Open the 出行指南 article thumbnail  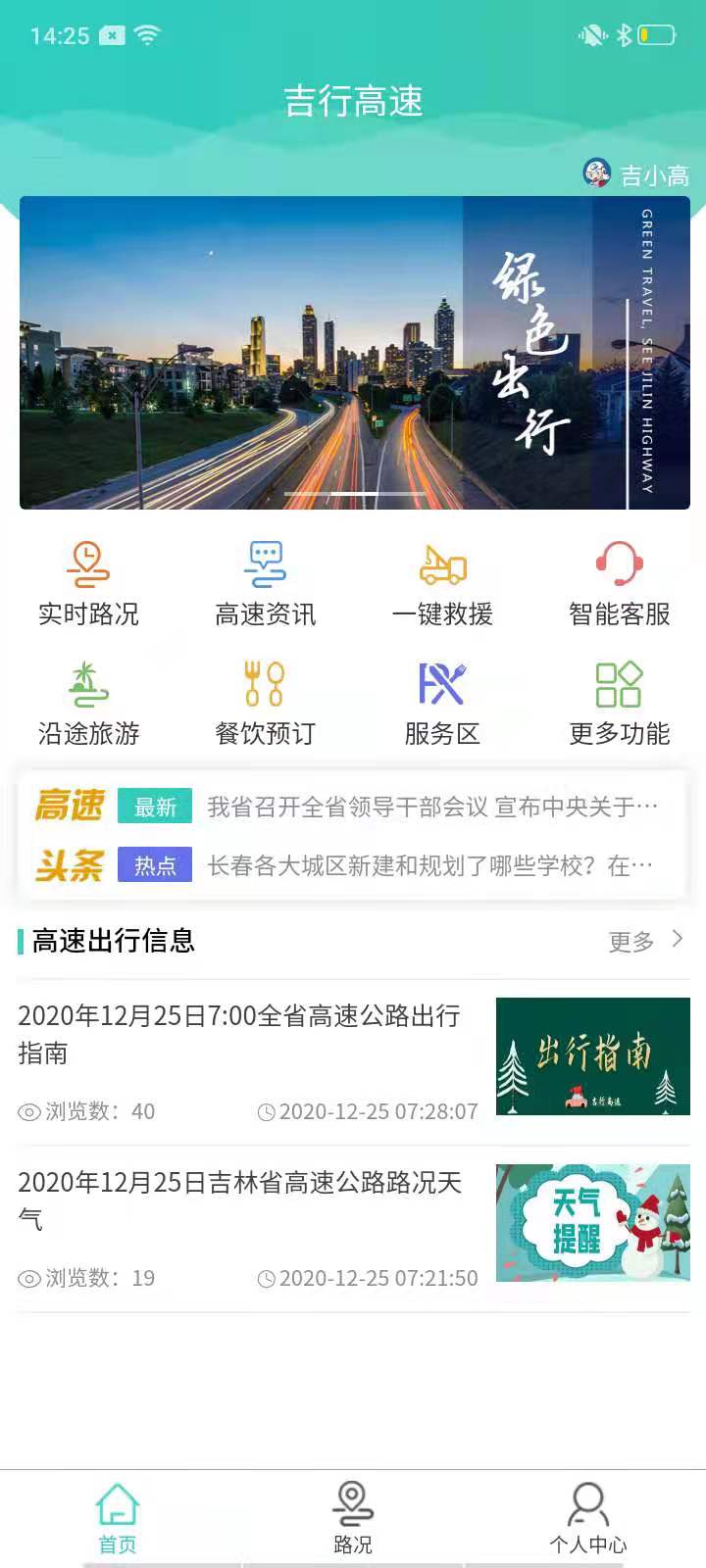pyautogui.click(x=593, y=1056)
